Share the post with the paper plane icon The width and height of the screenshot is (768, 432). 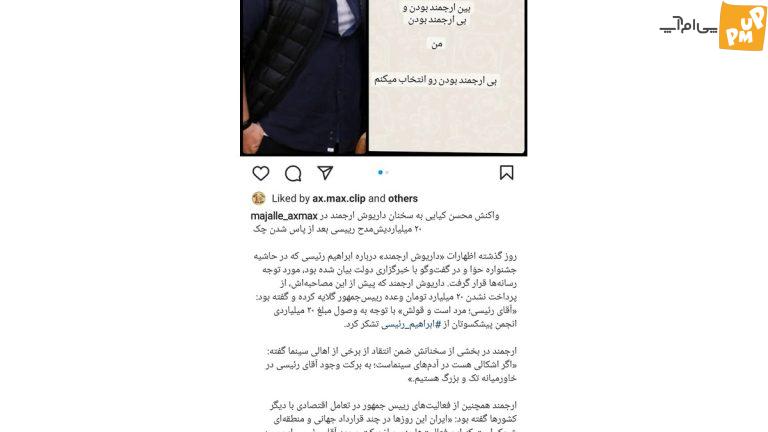coord(325,173)
